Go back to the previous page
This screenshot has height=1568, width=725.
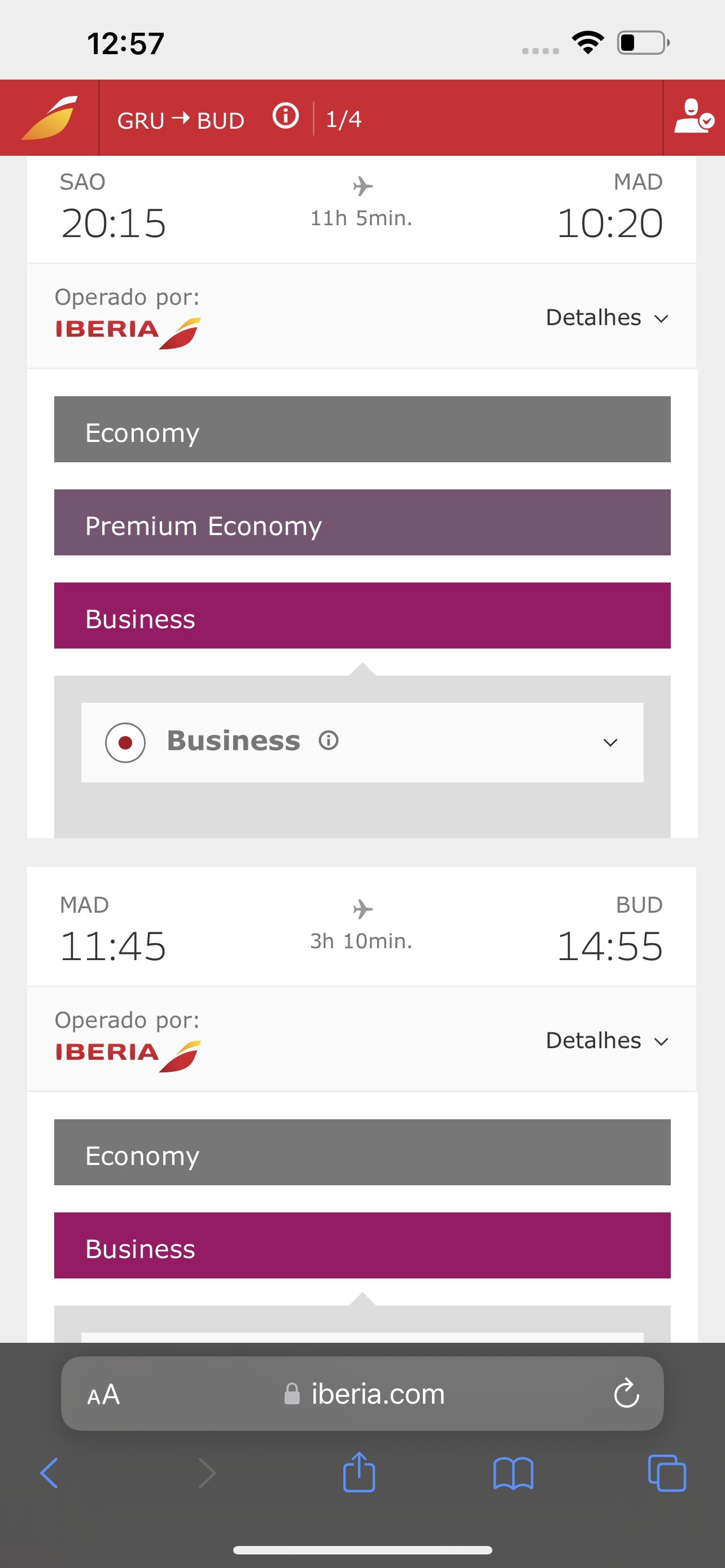pyautogui.click(x=49, y=1473)
